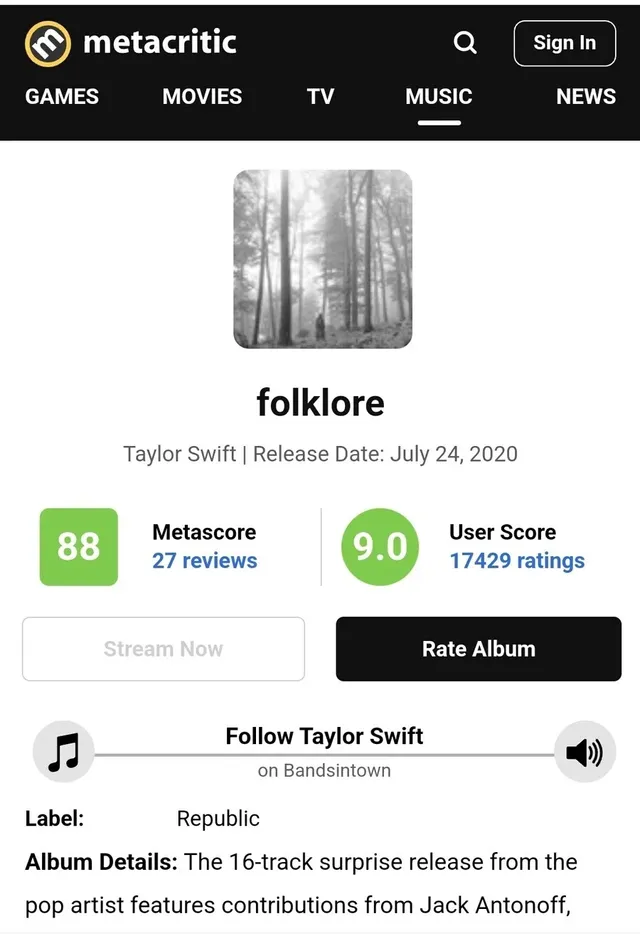Tap the Stream Now button
The width and height of the screenshot is (640, 934).
pyautogui.click(x=163, y=649)
